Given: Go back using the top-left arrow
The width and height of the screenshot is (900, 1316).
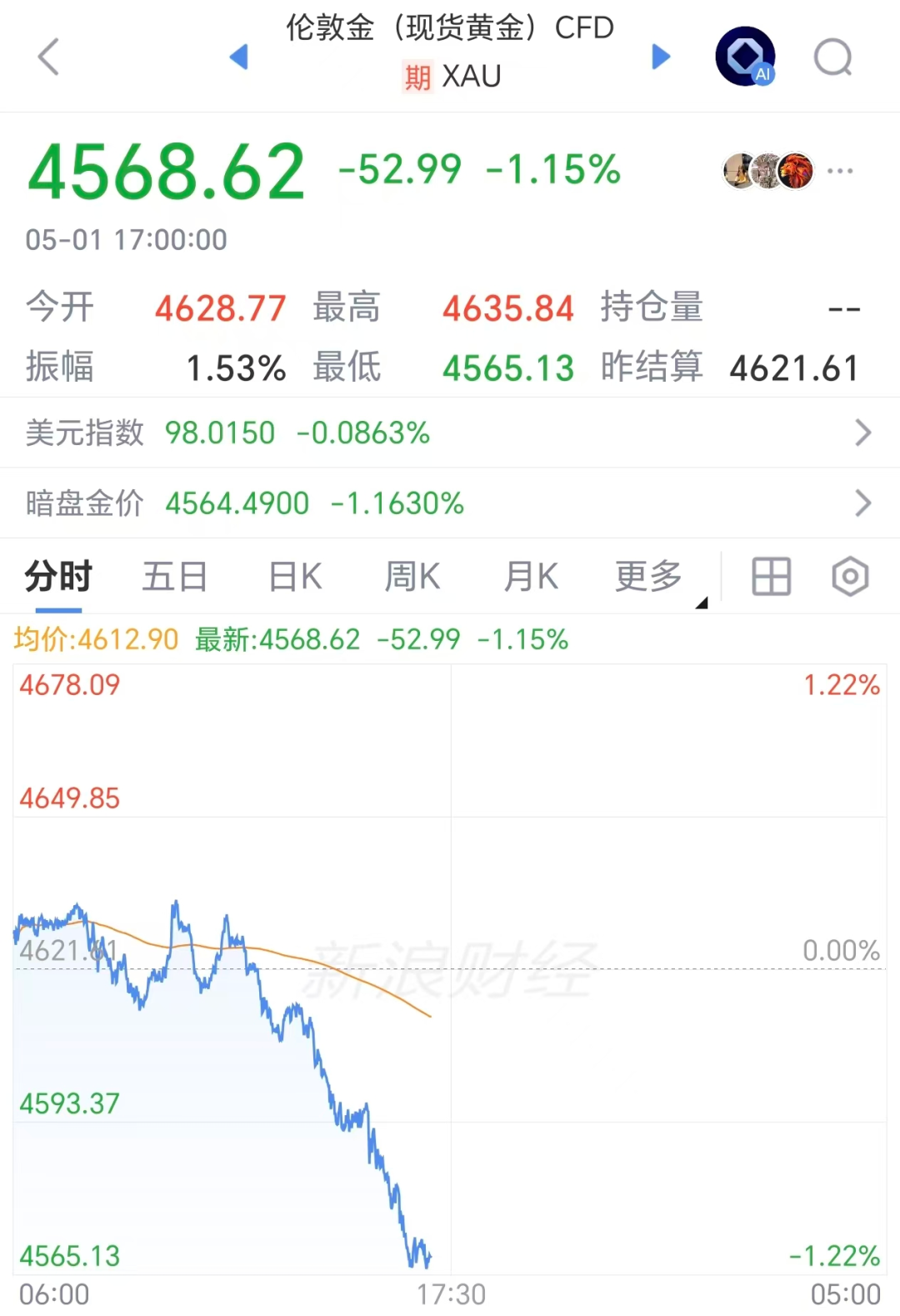Looking at the screenshot, I should click(x=48, y=57).
